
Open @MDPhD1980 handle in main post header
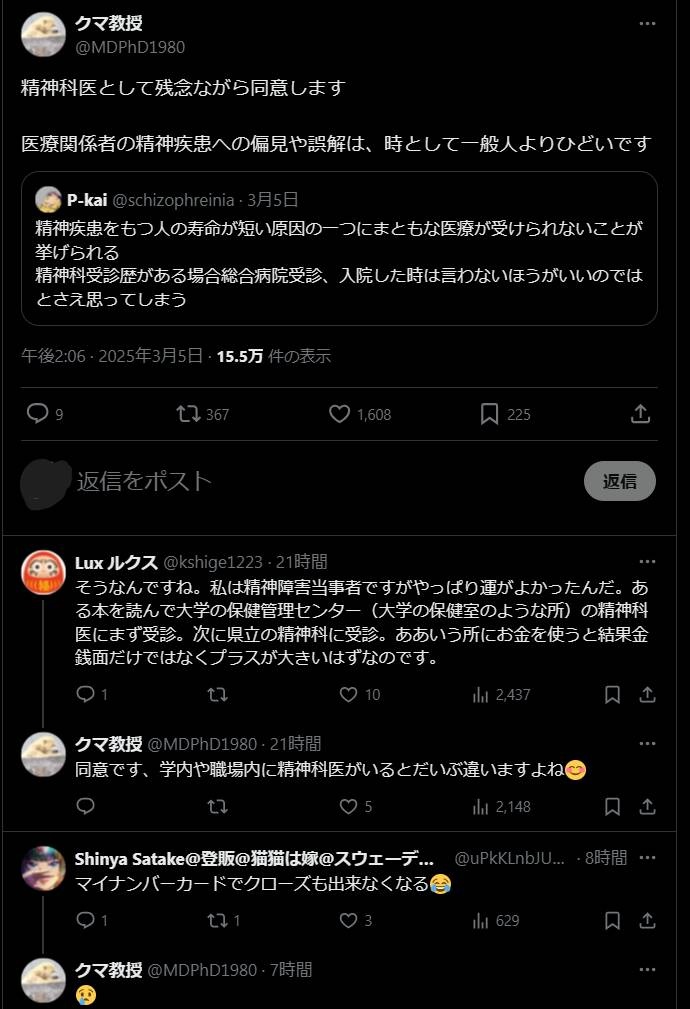tap(130, 47)
